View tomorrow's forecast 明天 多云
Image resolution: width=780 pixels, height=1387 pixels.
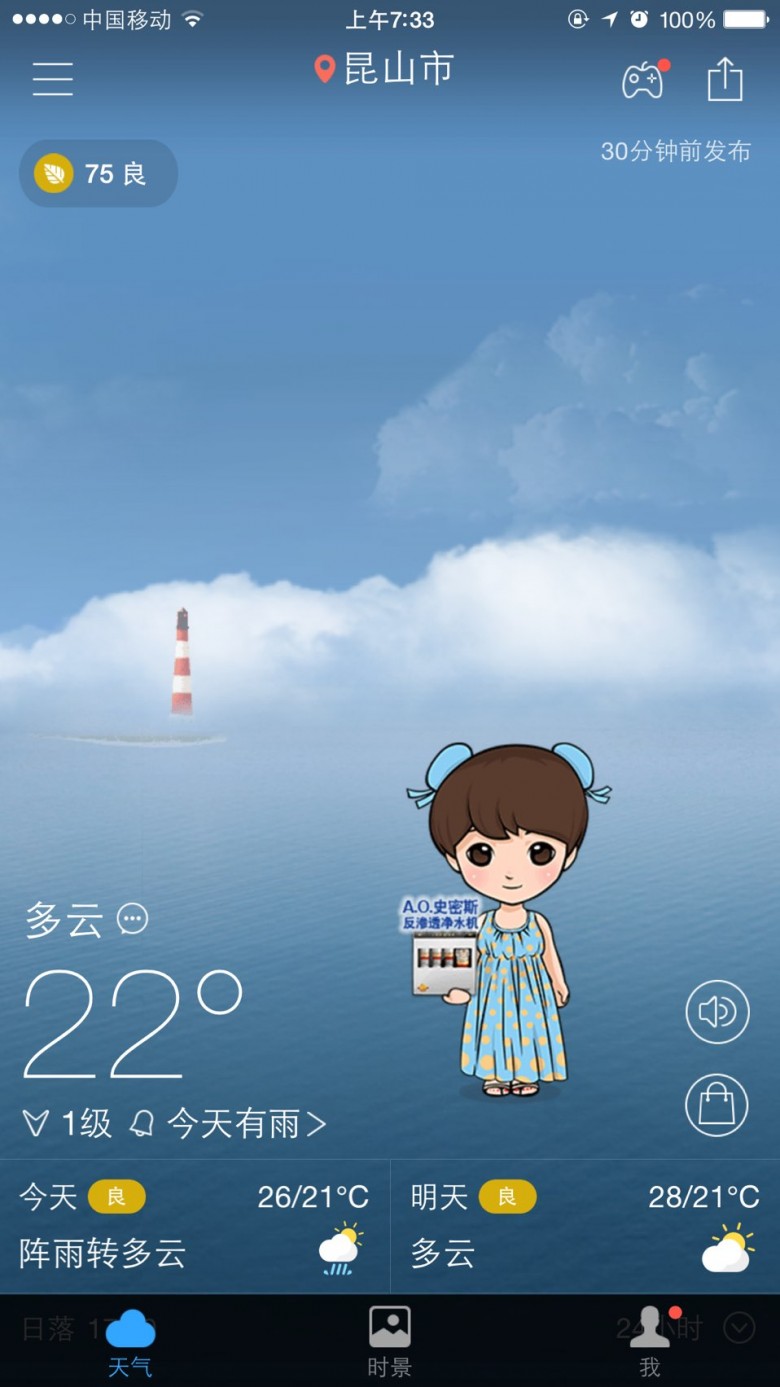click(585, 1226)
